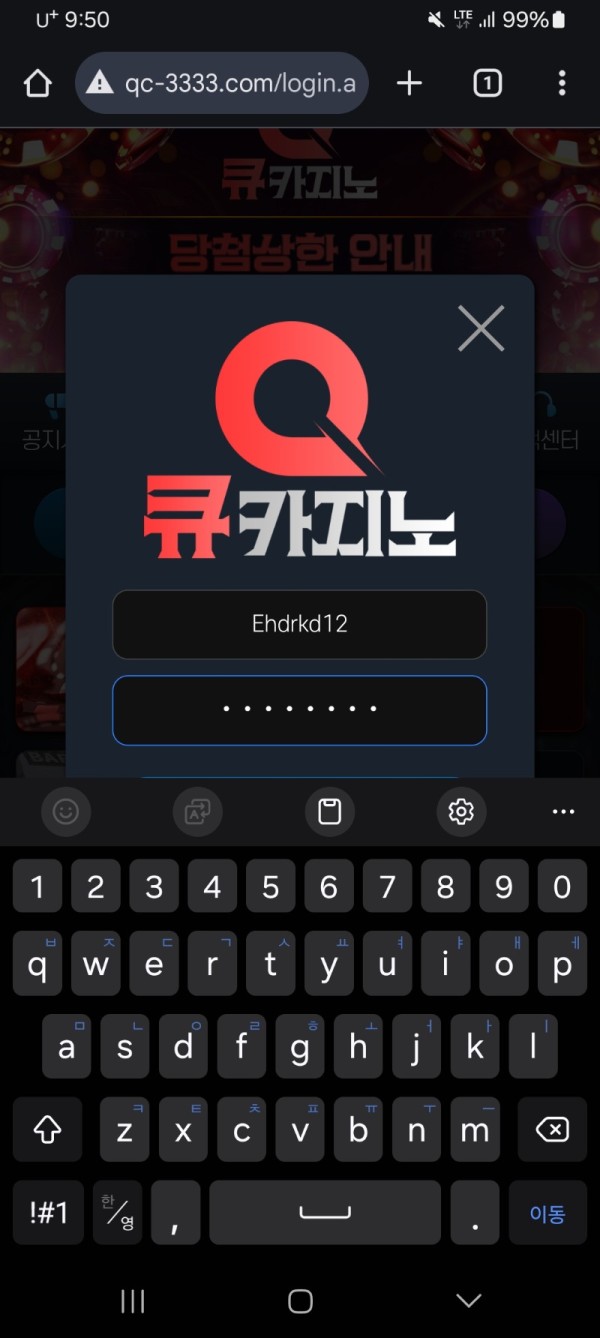
Task: Tap the 이동 go key
Action: point(547,1213)
